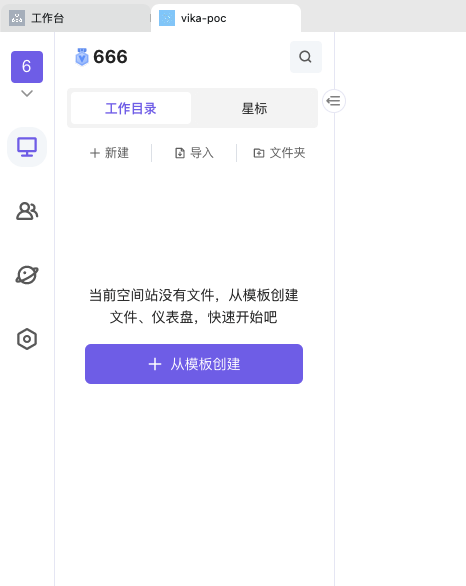The image size is (466, 586).
Task: Tap 新建 to create a new file
Action: click(109, 152)
